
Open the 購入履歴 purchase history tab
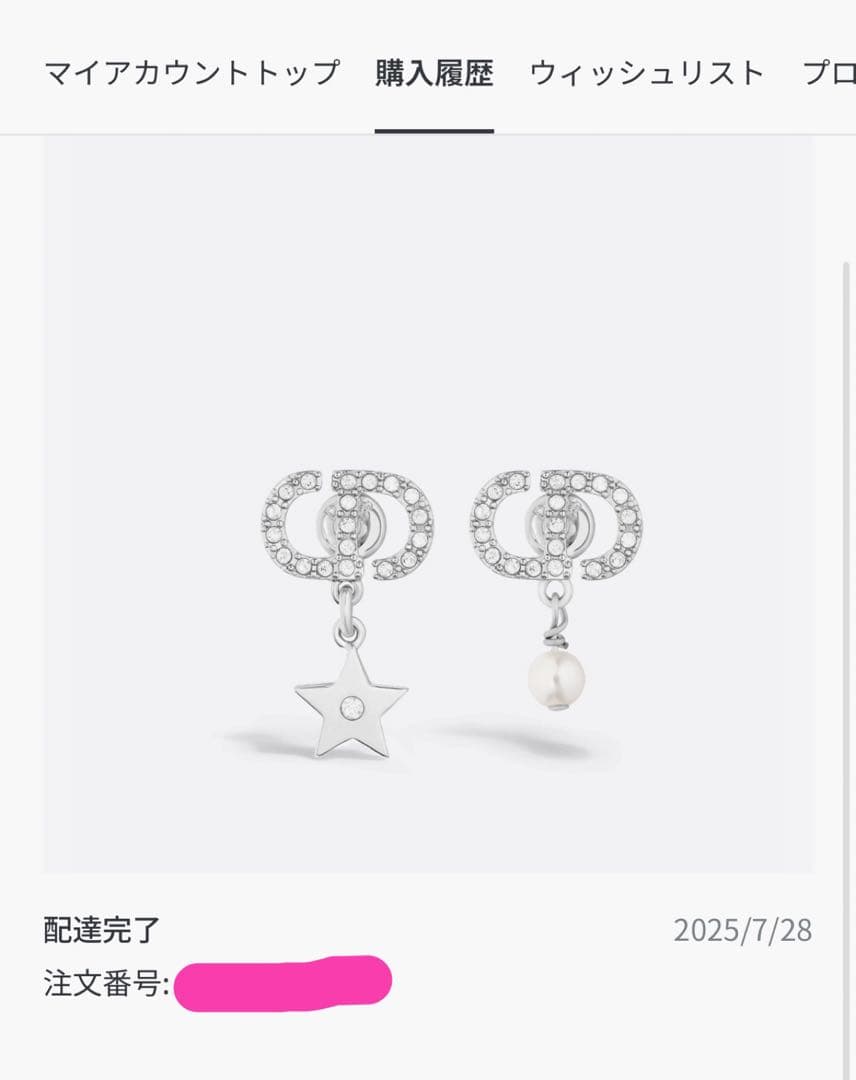click(435, 70)
